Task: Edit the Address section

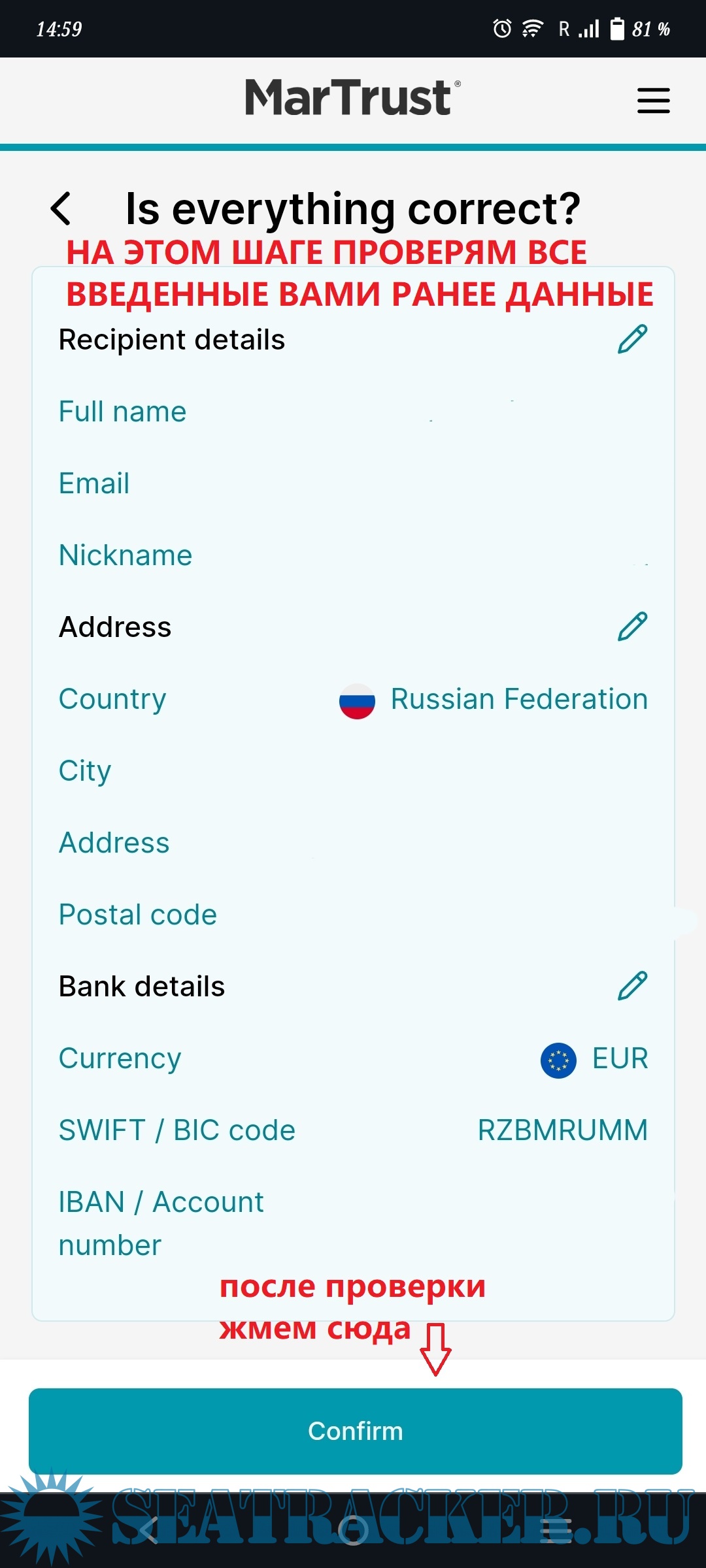Action: (632, 627)
